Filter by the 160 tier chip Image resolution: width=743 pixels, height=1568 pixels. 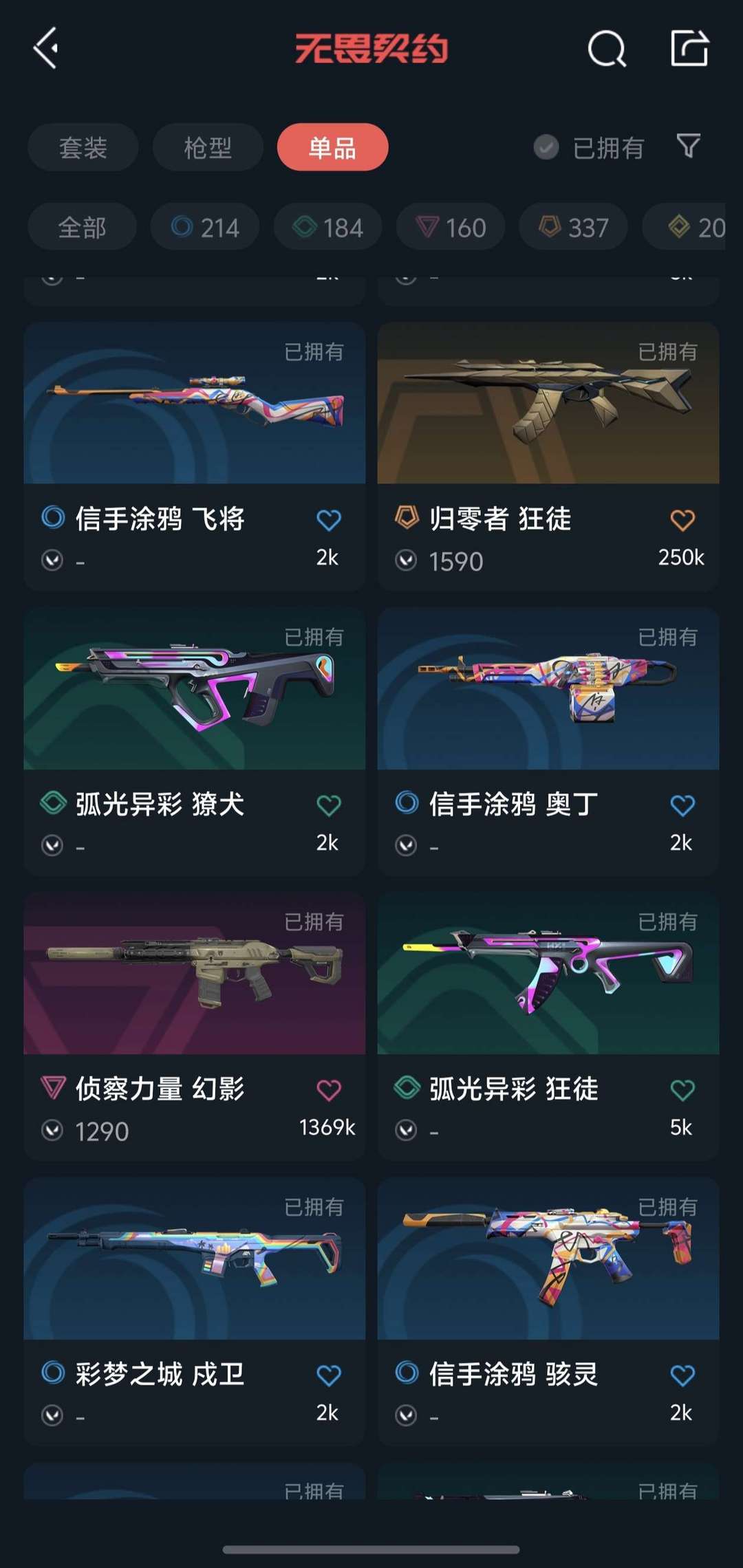[451, 227]
